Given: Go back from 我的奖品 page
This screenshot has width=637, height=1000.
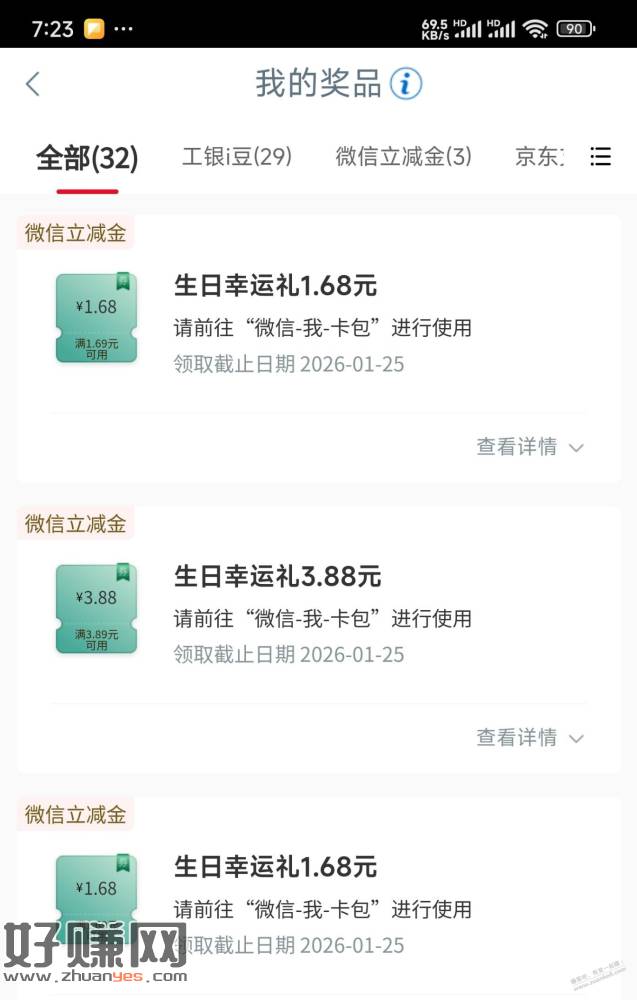Looking at the screenshot, I should [x=33, y=84].
